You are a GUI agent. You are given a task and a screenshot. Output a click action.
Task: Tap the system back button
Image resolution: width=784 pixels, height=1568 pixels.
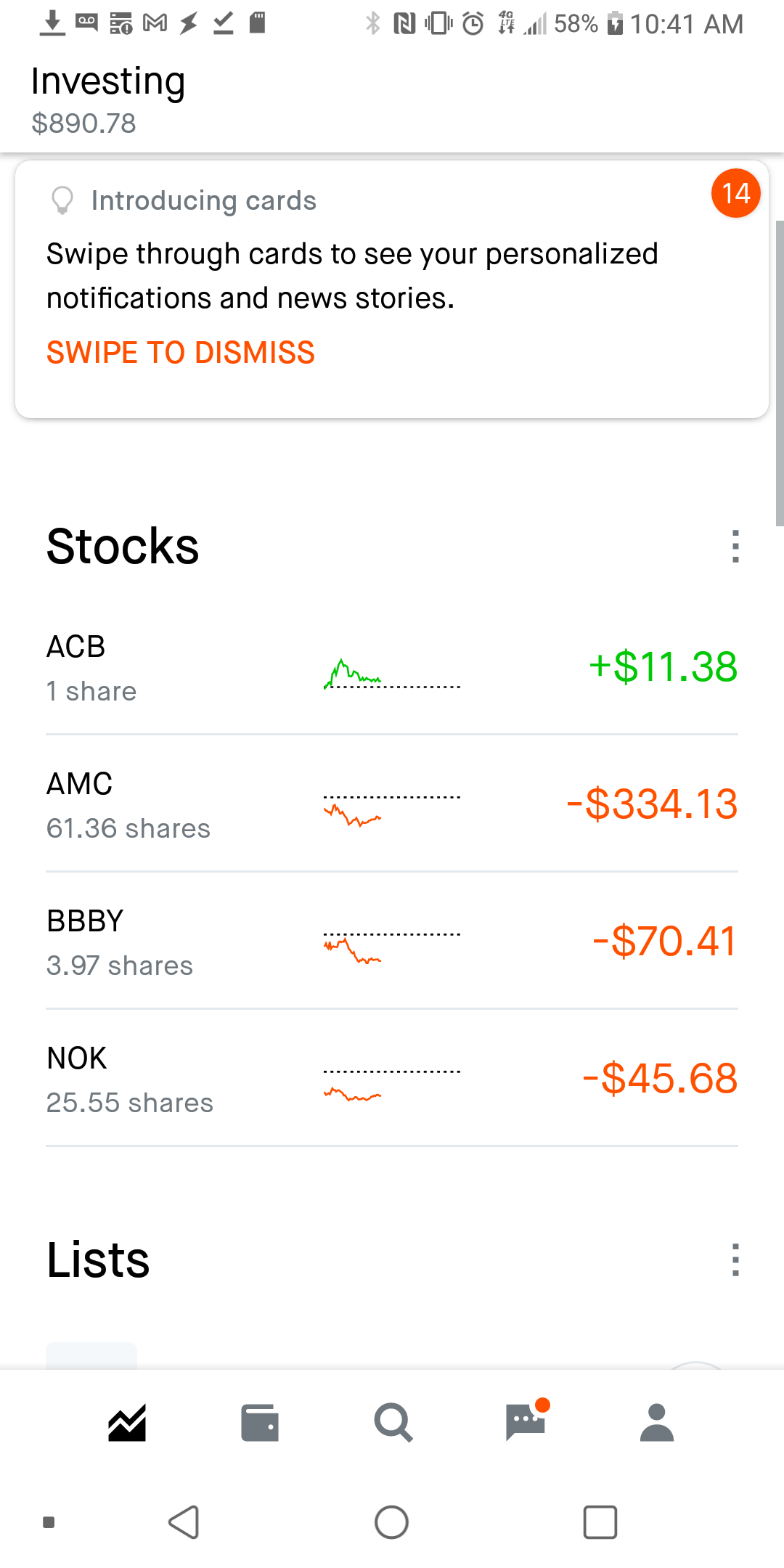(x=184, y=1522)
